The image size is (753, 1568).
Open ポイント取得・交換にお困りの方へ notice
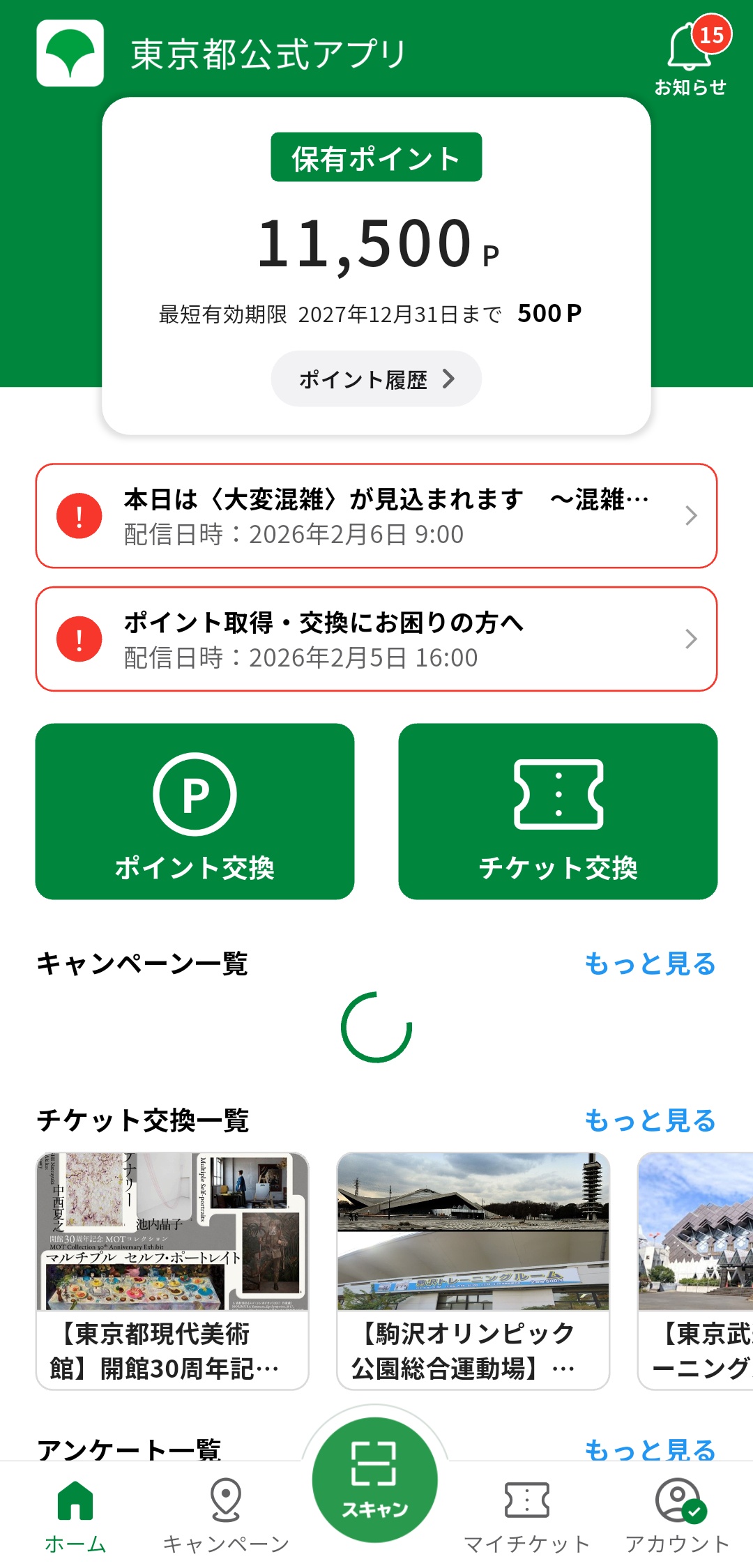tap(376, 639)
